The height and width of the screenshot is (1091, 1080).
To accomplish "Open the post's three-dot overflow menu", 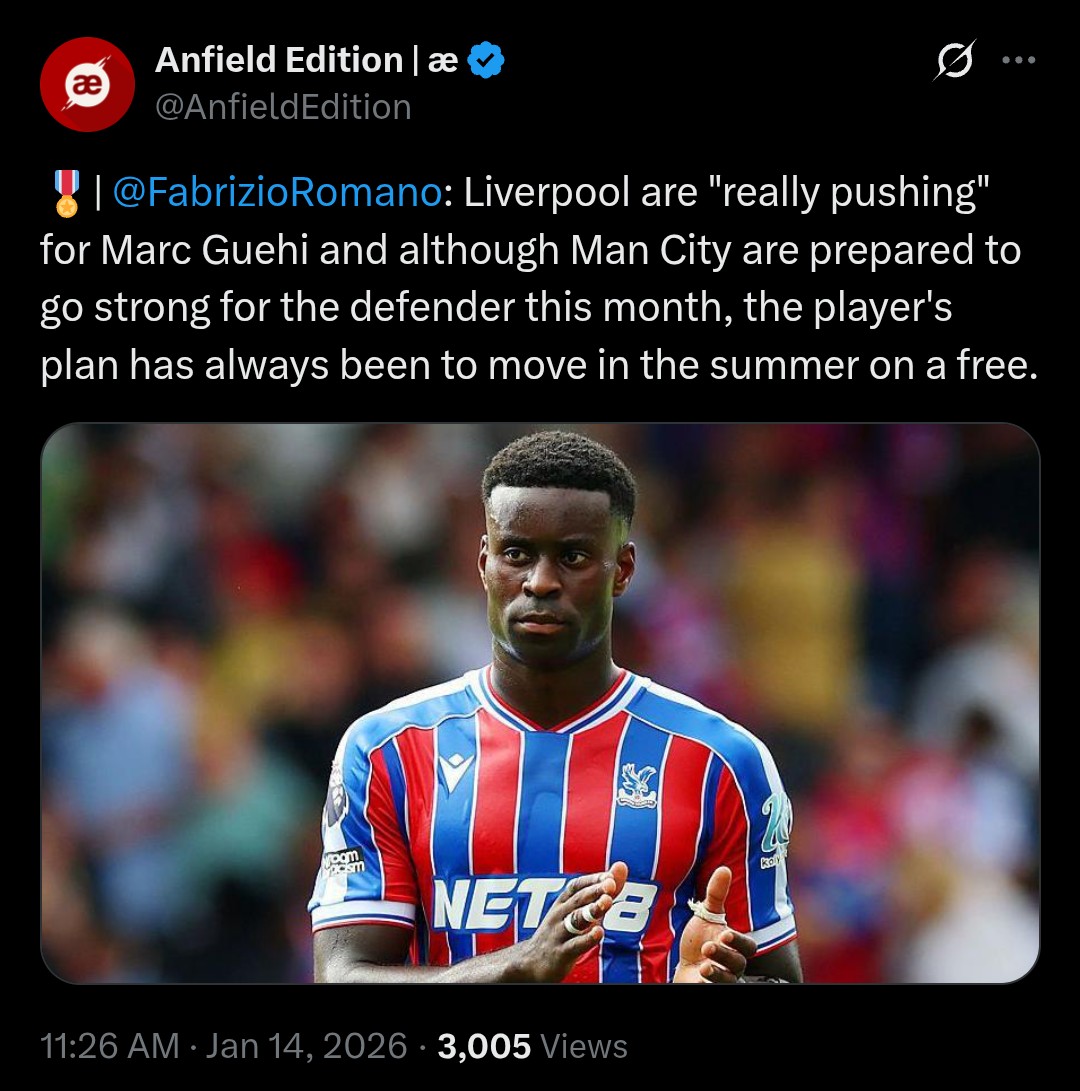I will coord(1019,60).
